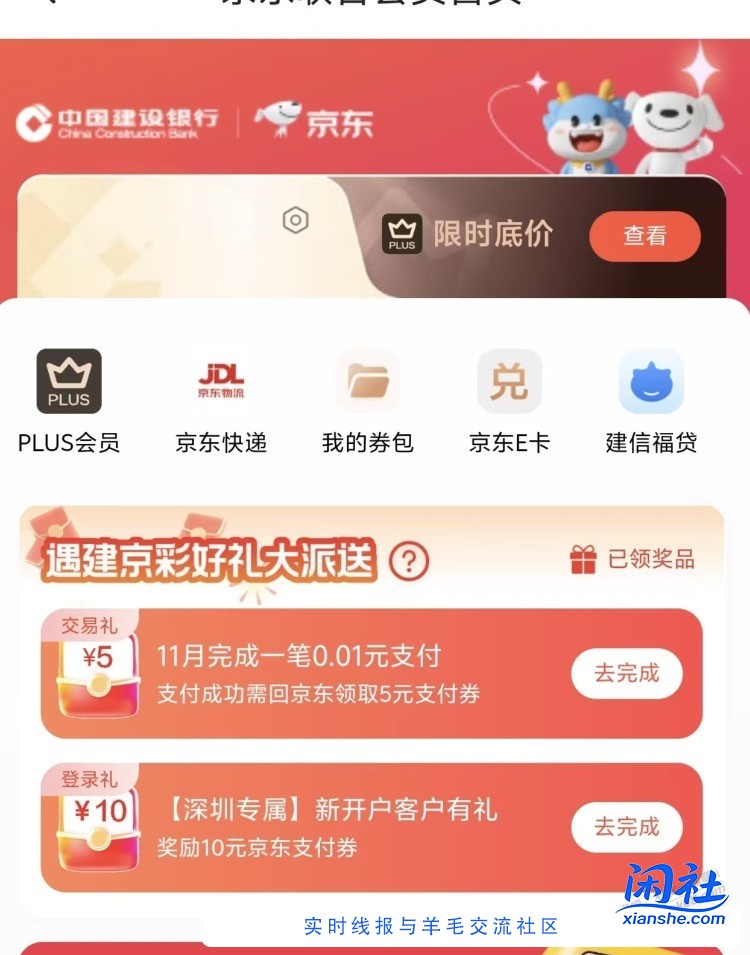Screen dimensions: 750x955
Task: Open 我的券包 folder icon
Action: point(366,380)
